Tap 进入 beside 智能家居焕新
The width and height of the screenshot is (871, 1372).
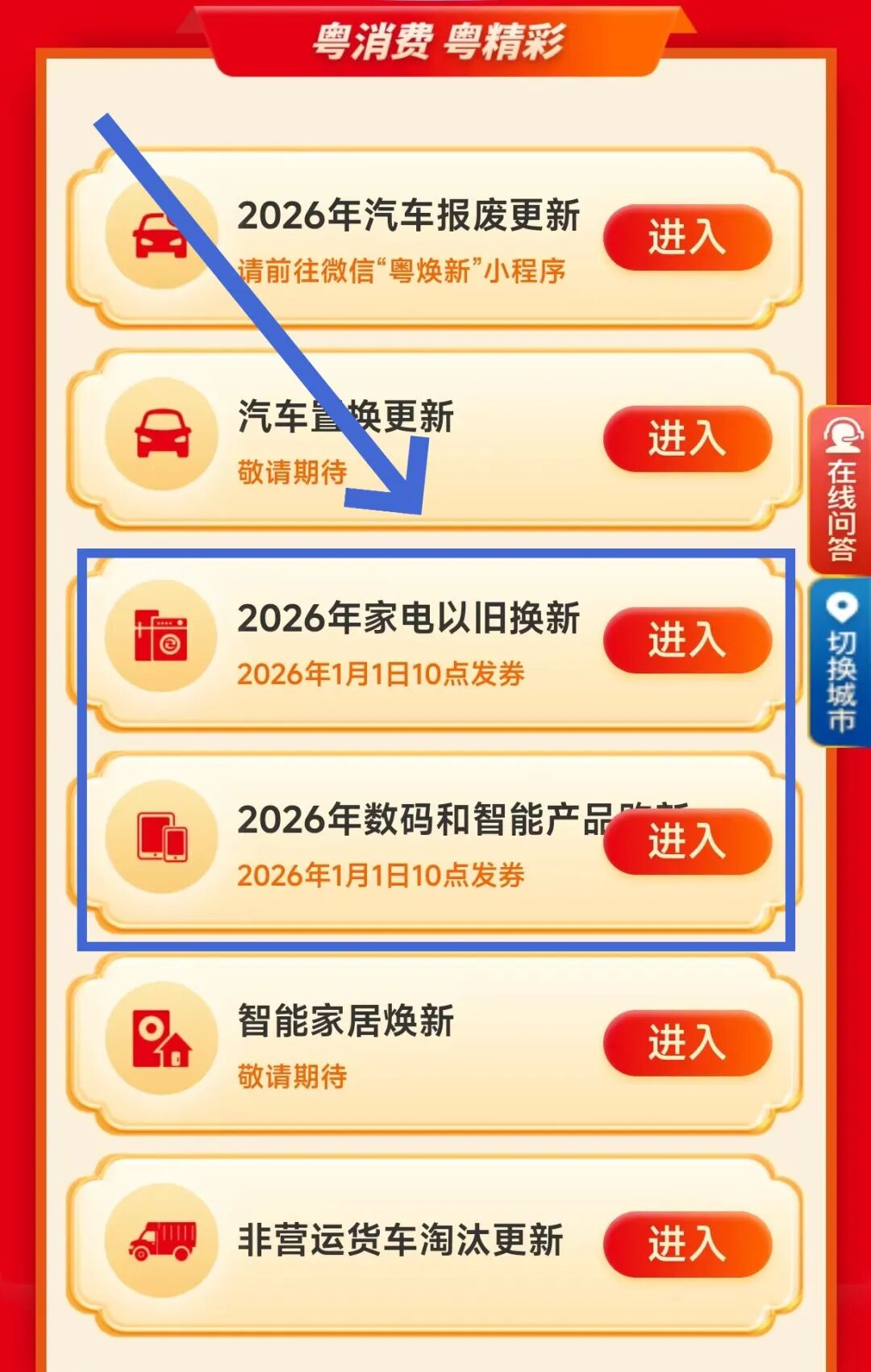tap(687, 1043)
